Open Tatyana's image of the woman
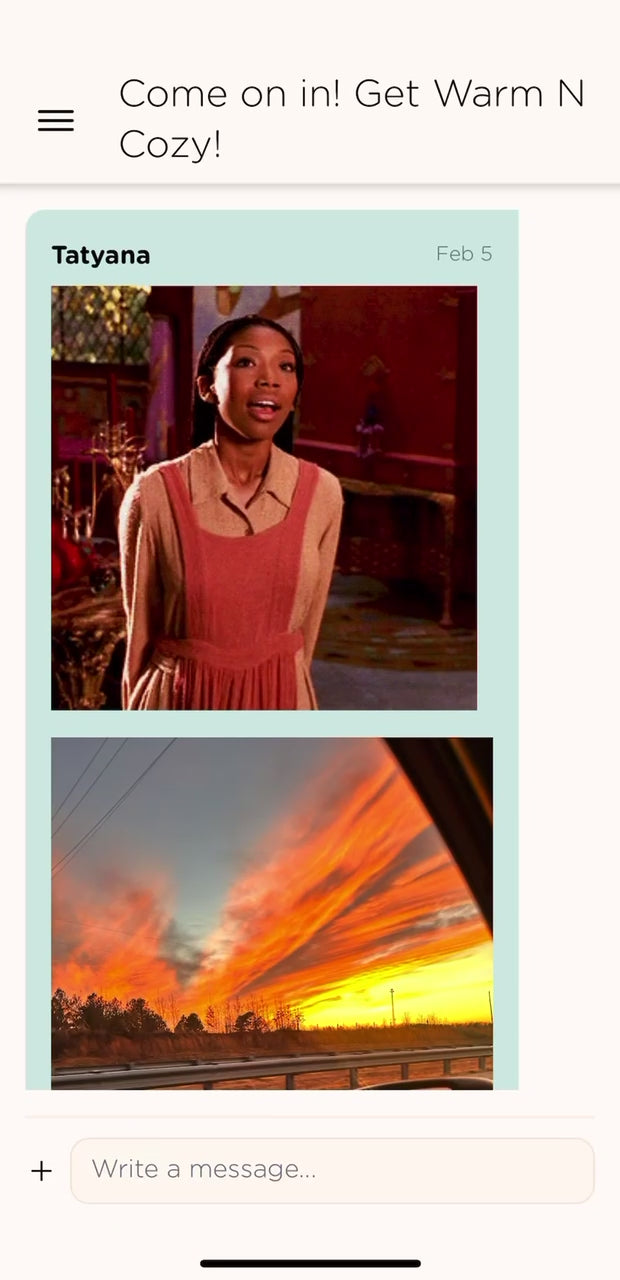Screen dimensions: 620x1280 [x=264, y=498]
